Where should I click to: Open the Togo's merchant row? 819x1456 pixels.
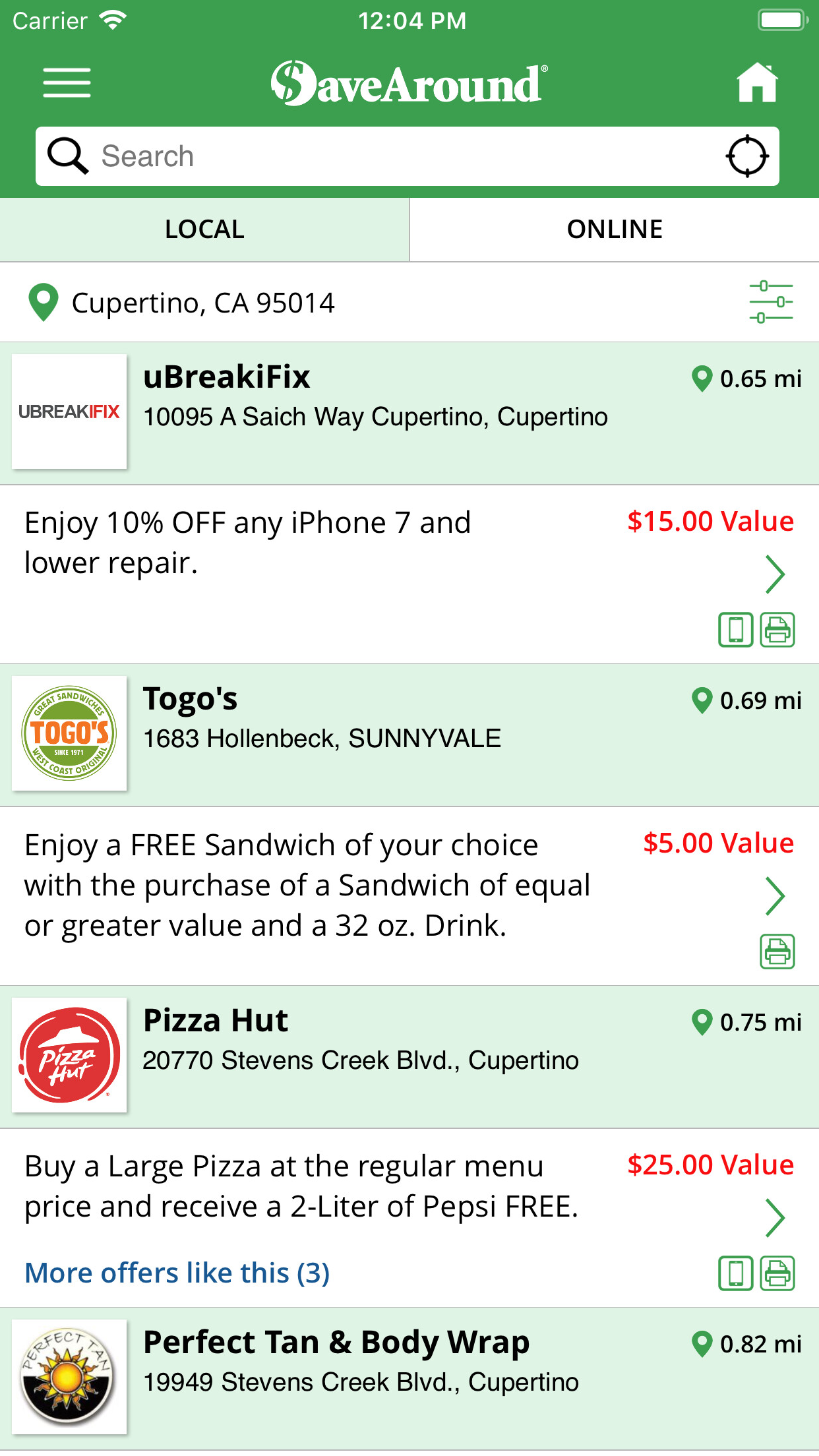[409, 735]
